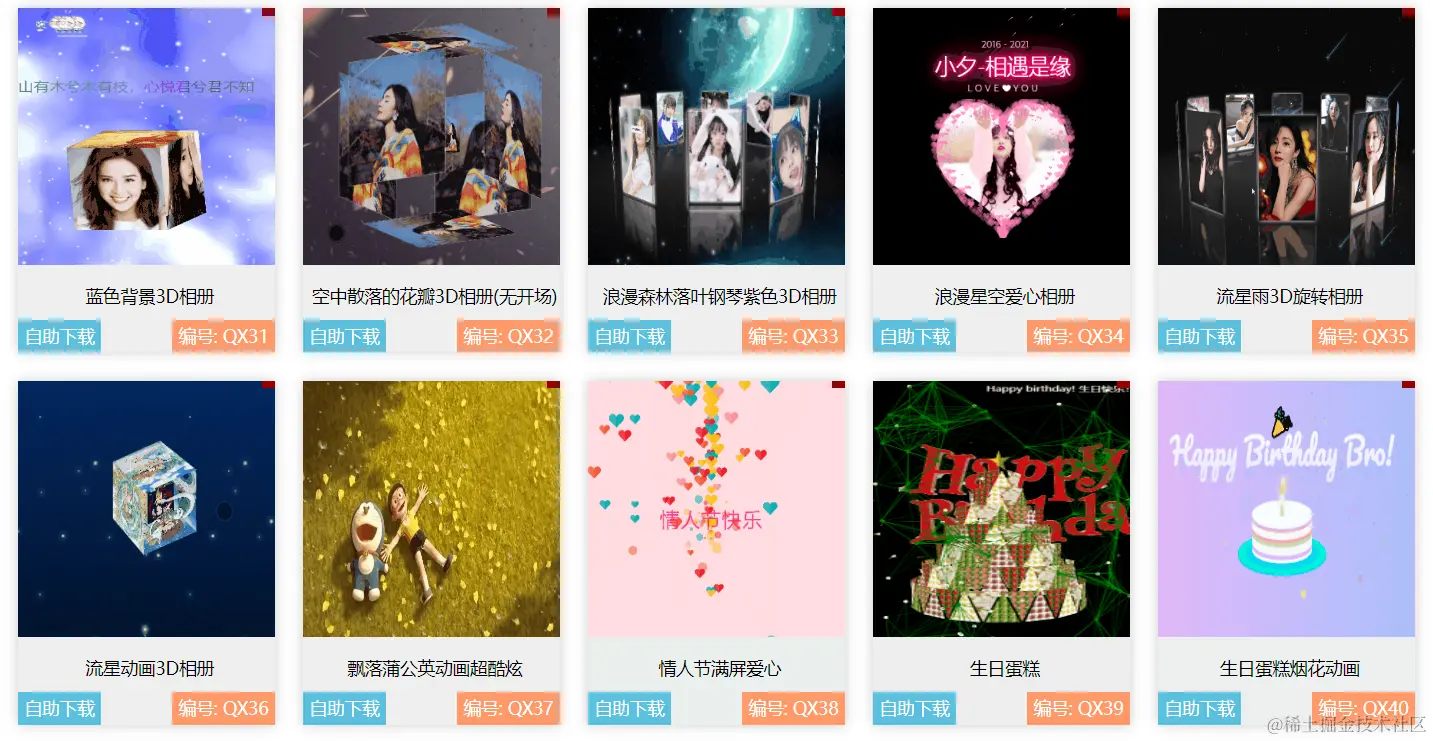Open the 浪漫星空爱心相册 thumbnail
1433x741 pixels.
click(x=1001, y=137)
